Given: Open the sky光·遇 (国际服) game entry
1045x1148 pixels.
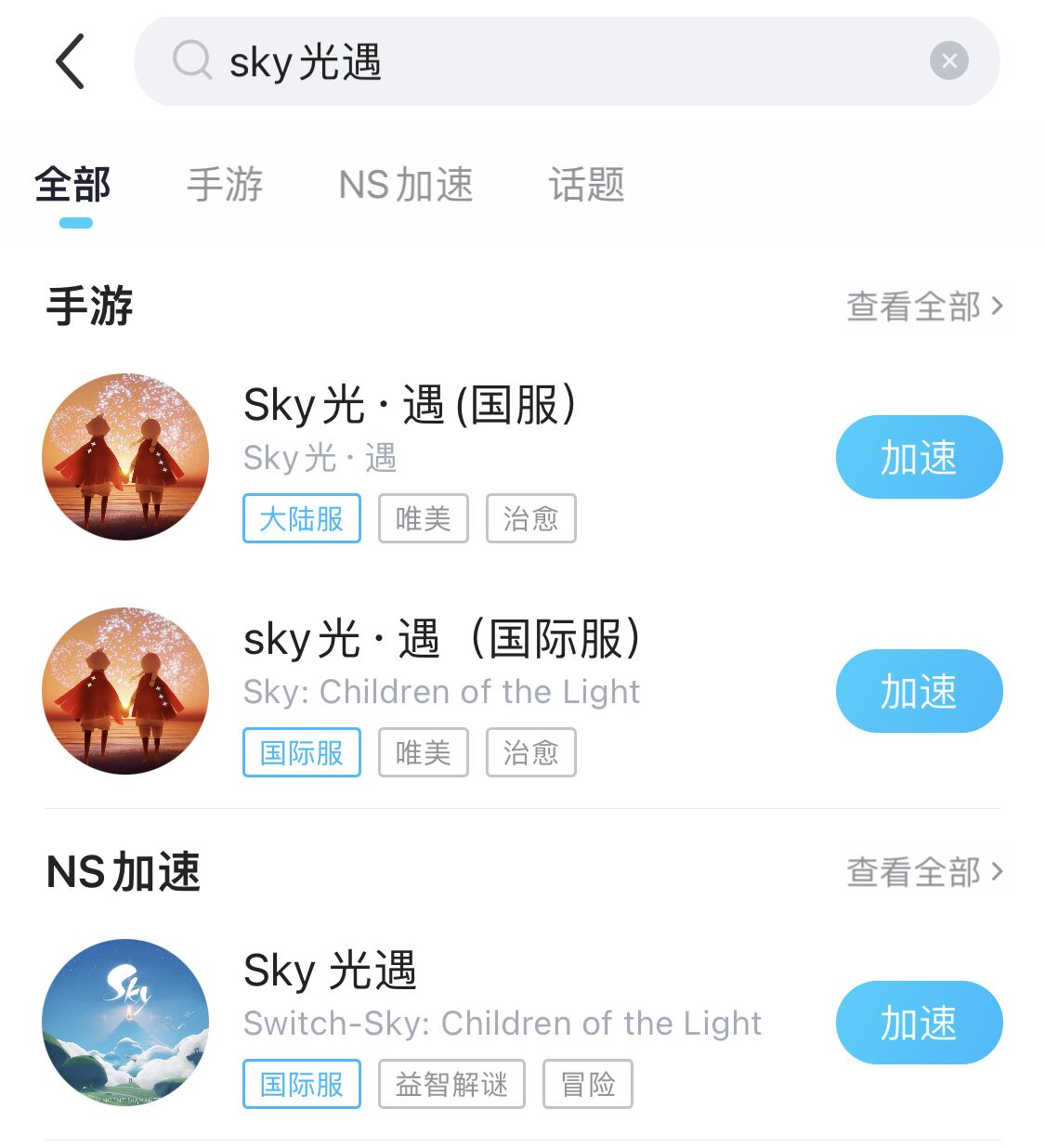Looking at the screenshot, I should [x=441, y=640].
